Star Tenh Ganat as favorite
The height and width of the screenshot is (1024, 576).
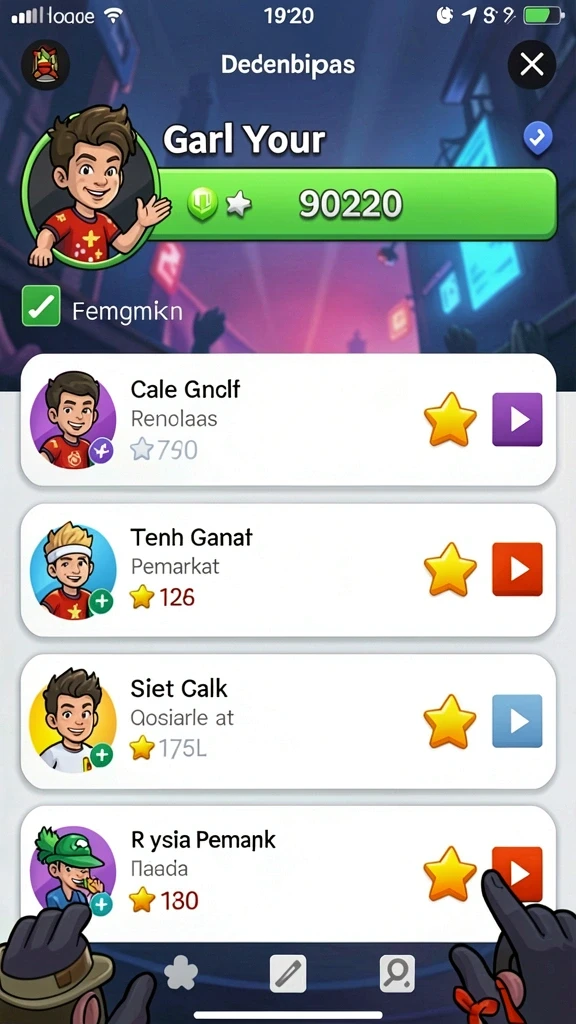click(x=450, y=569)
